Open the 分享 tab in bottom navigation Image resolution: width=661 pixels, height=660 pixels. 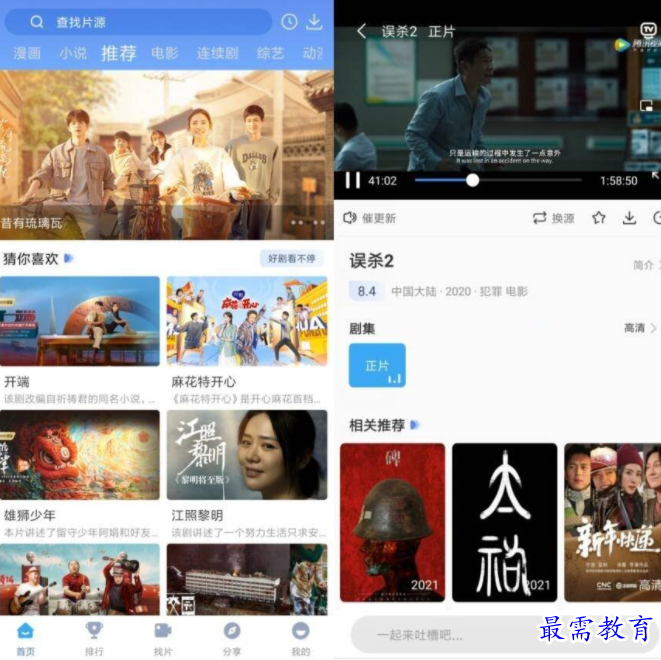(231, 638)
